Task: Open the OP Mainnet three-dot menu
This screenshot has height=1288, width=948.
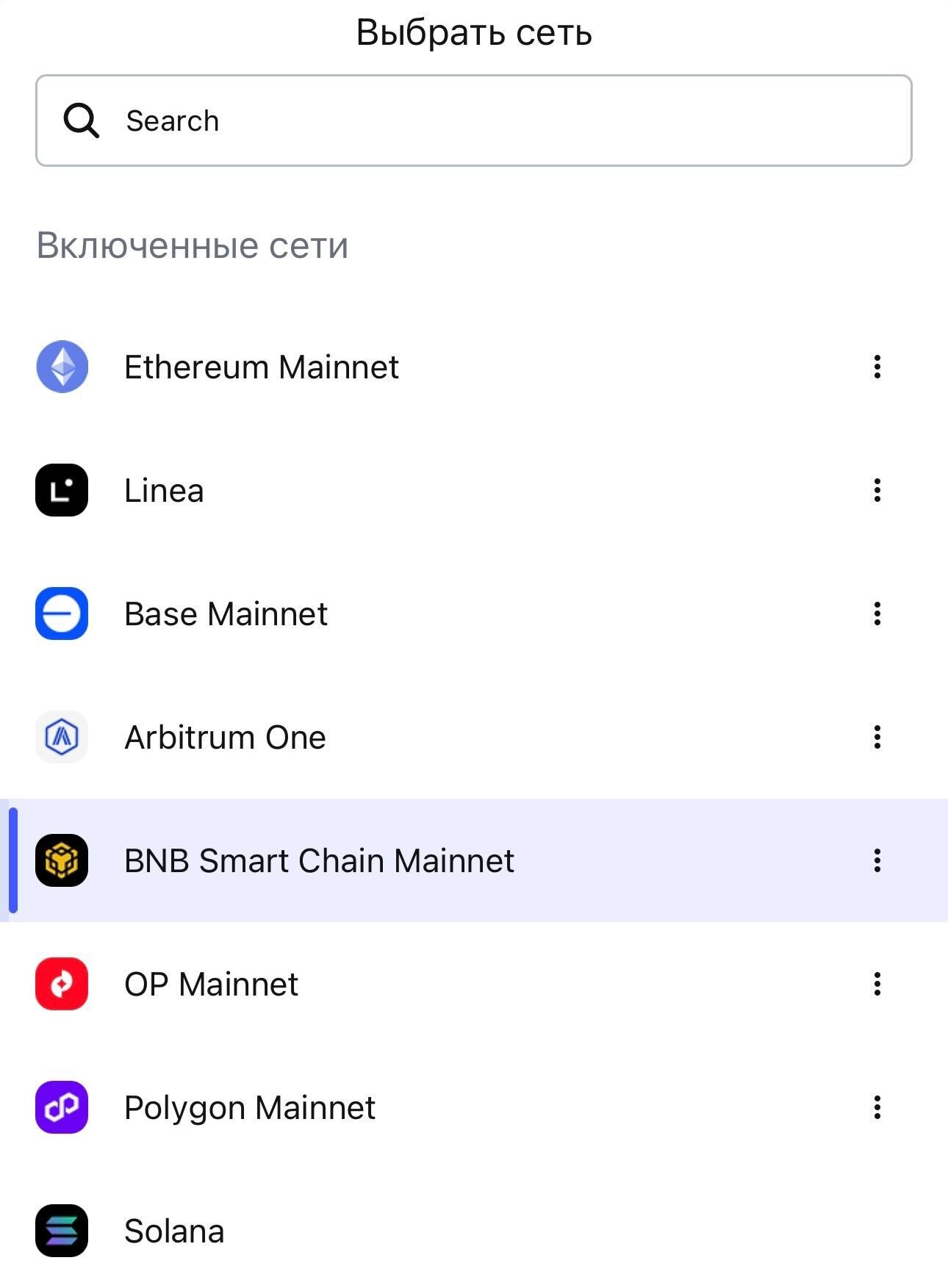Action: click(877, 984)
